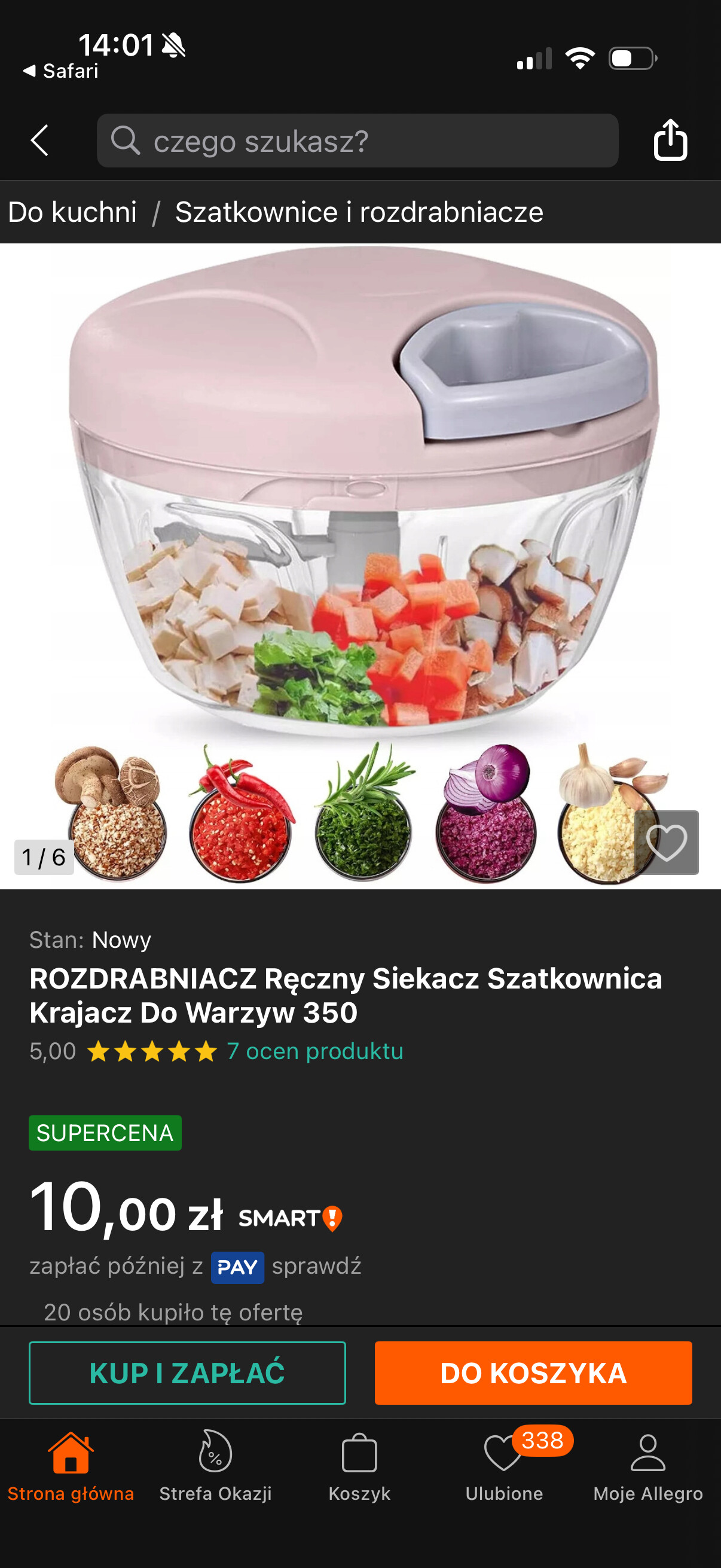Viewport: 721px width, 1568px height.
Task: Go back with the arrow icon
Action: 39,141
